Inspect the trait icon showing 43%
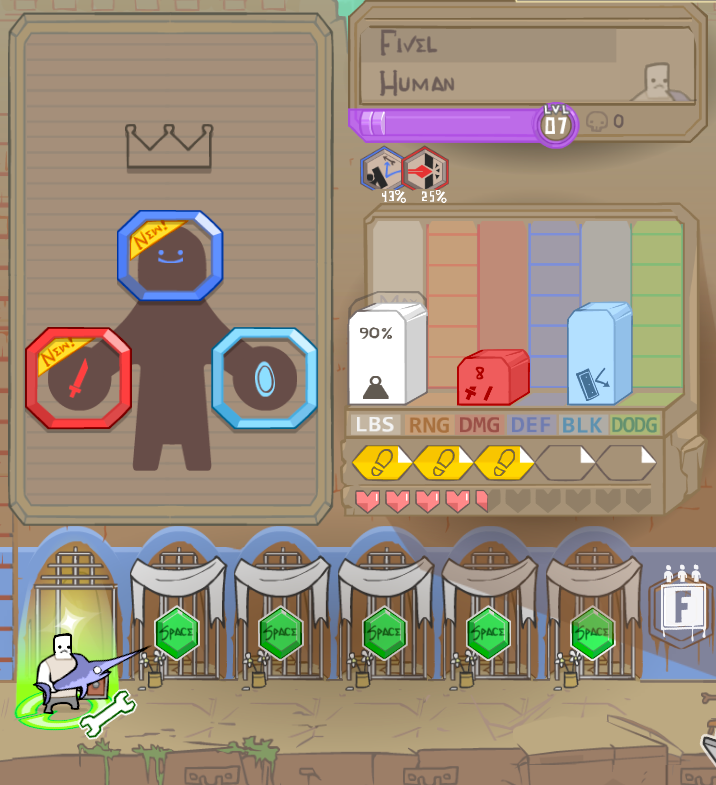 pos(382,170)
